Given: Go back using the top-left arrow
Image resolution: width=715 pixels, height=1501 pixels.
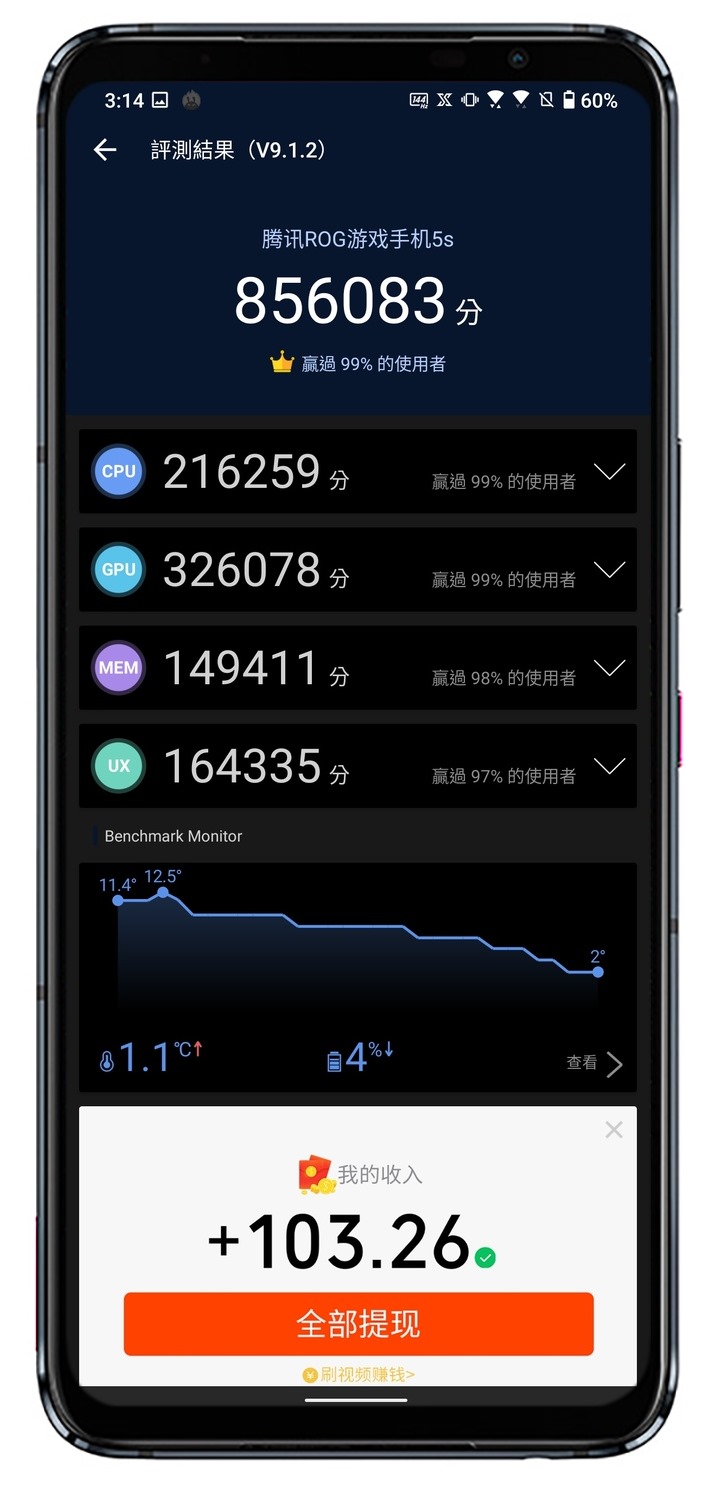Looking at the screenshot, I should click(x=105, y=150).
